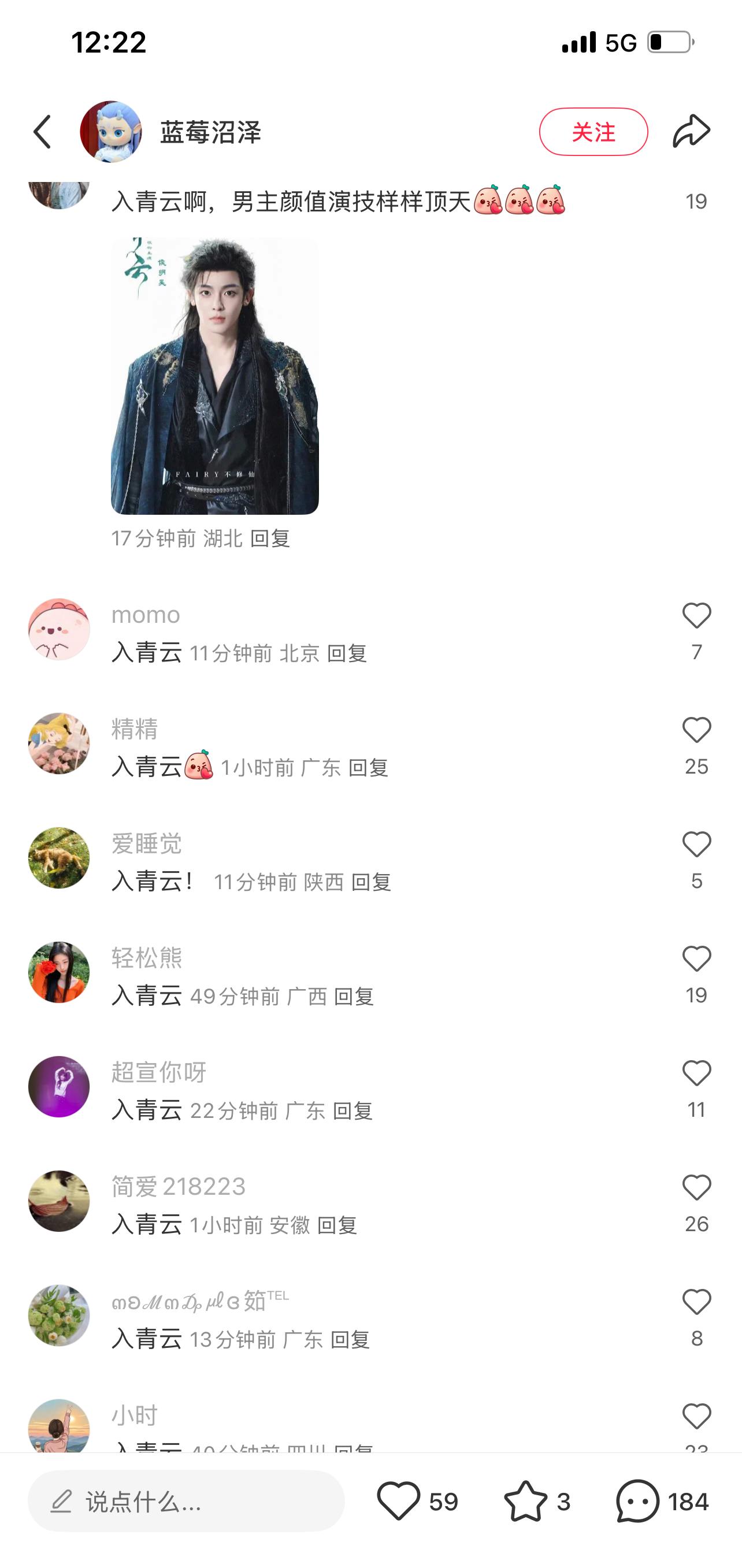The width and height of the screenshot is (742, 1568).
Task: Open 蓝莓沼泽's profile avatar
Action: pos(111,132)
